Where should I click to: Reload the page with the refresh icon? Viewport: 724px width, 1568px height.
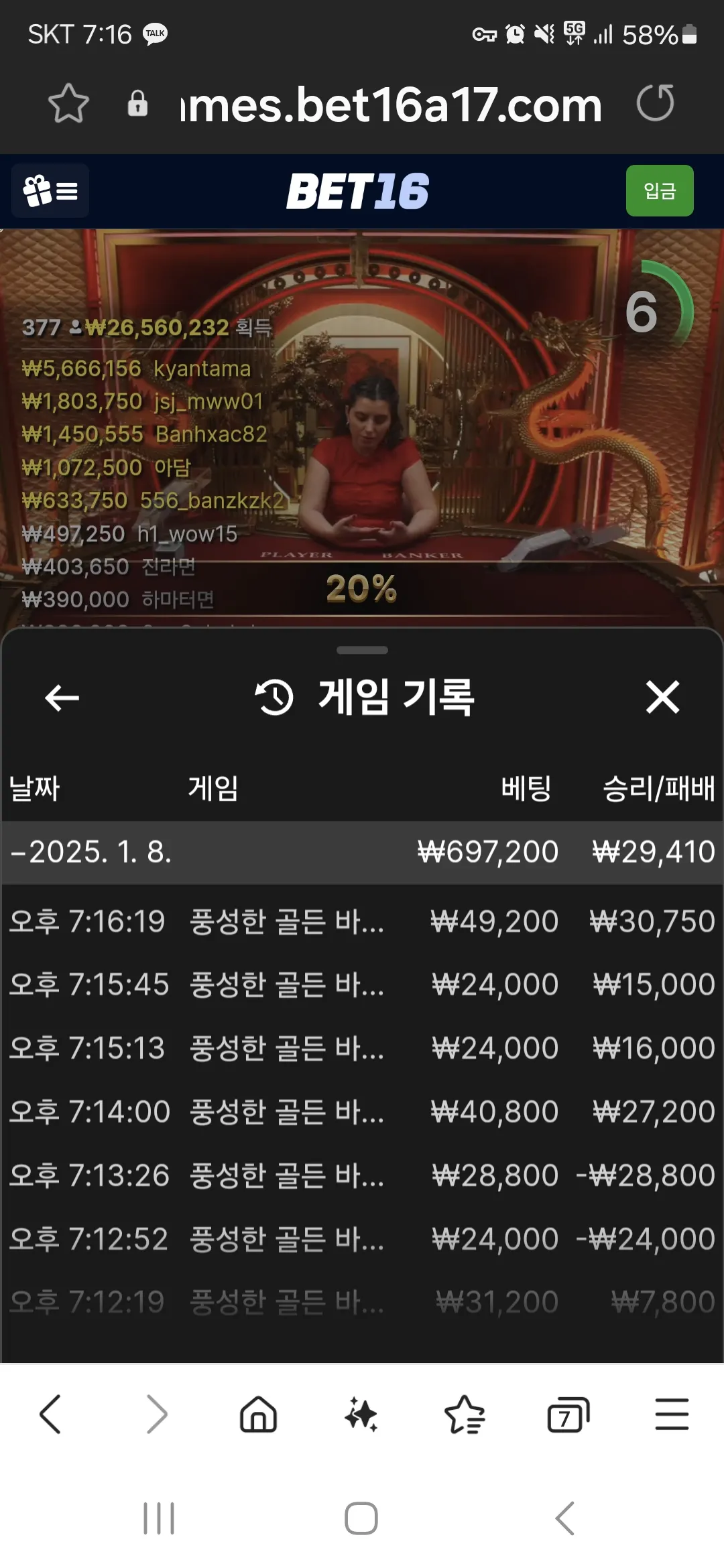[655, 103]
